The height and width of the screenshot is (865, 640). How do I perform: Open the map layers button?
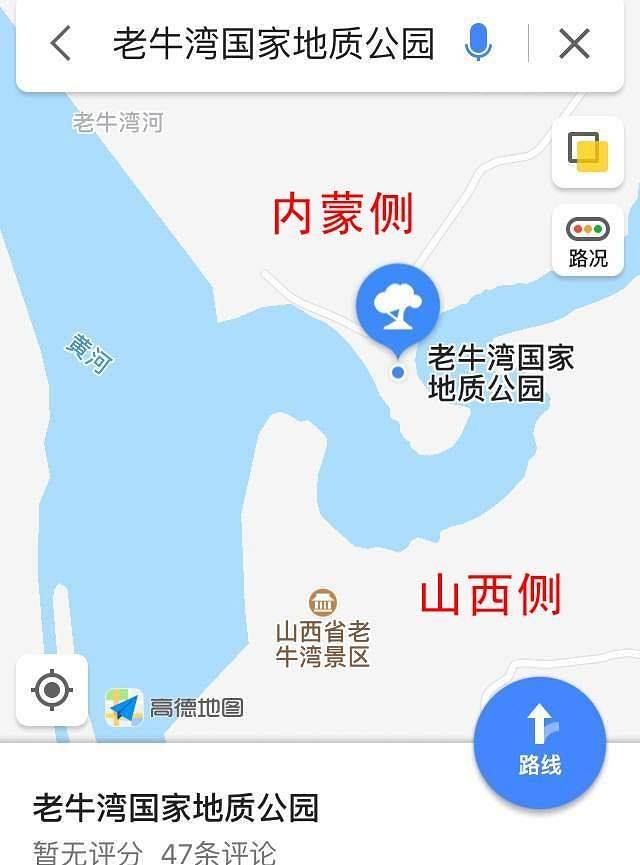point(588,152)
